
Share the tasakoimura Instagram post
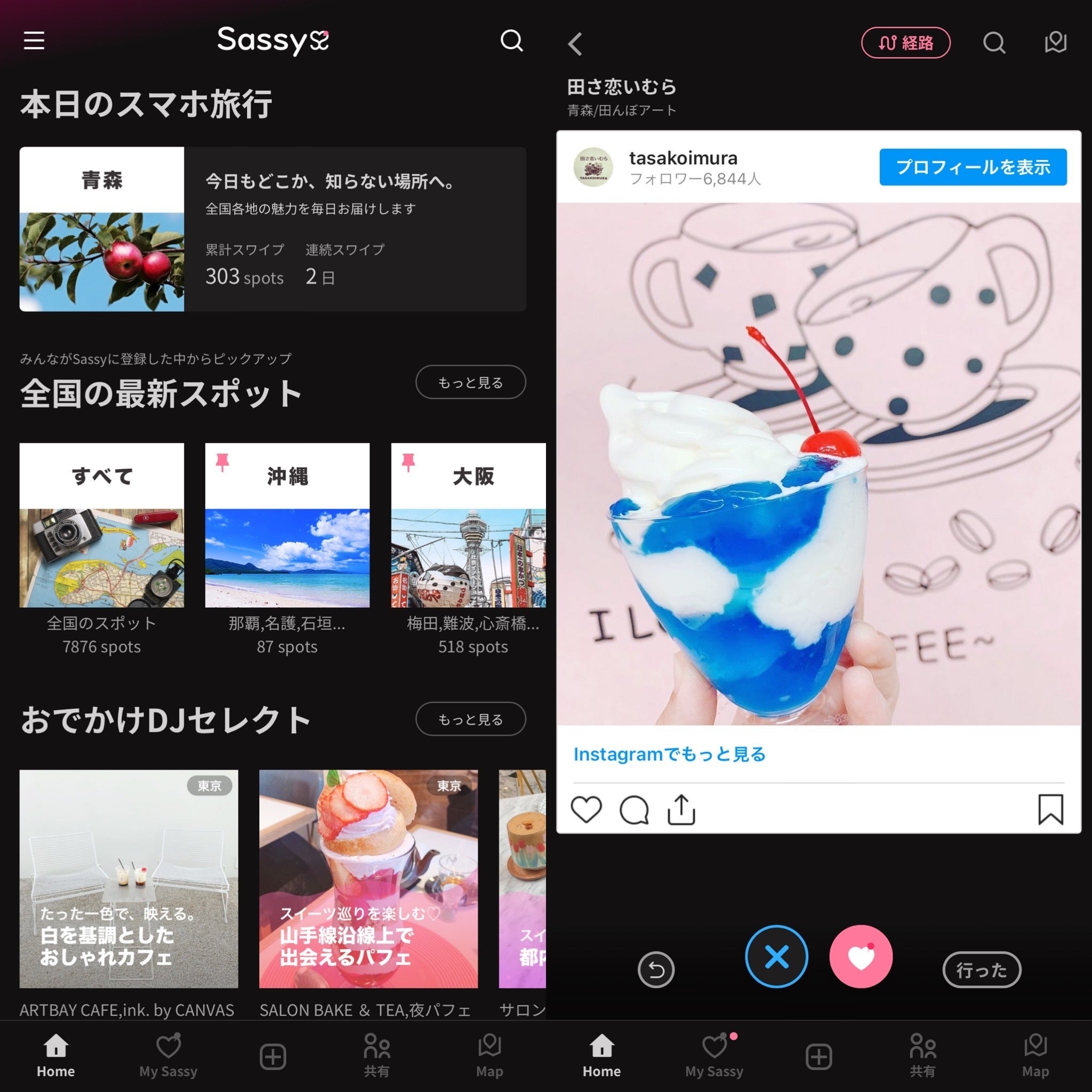(x=681, y=809)
